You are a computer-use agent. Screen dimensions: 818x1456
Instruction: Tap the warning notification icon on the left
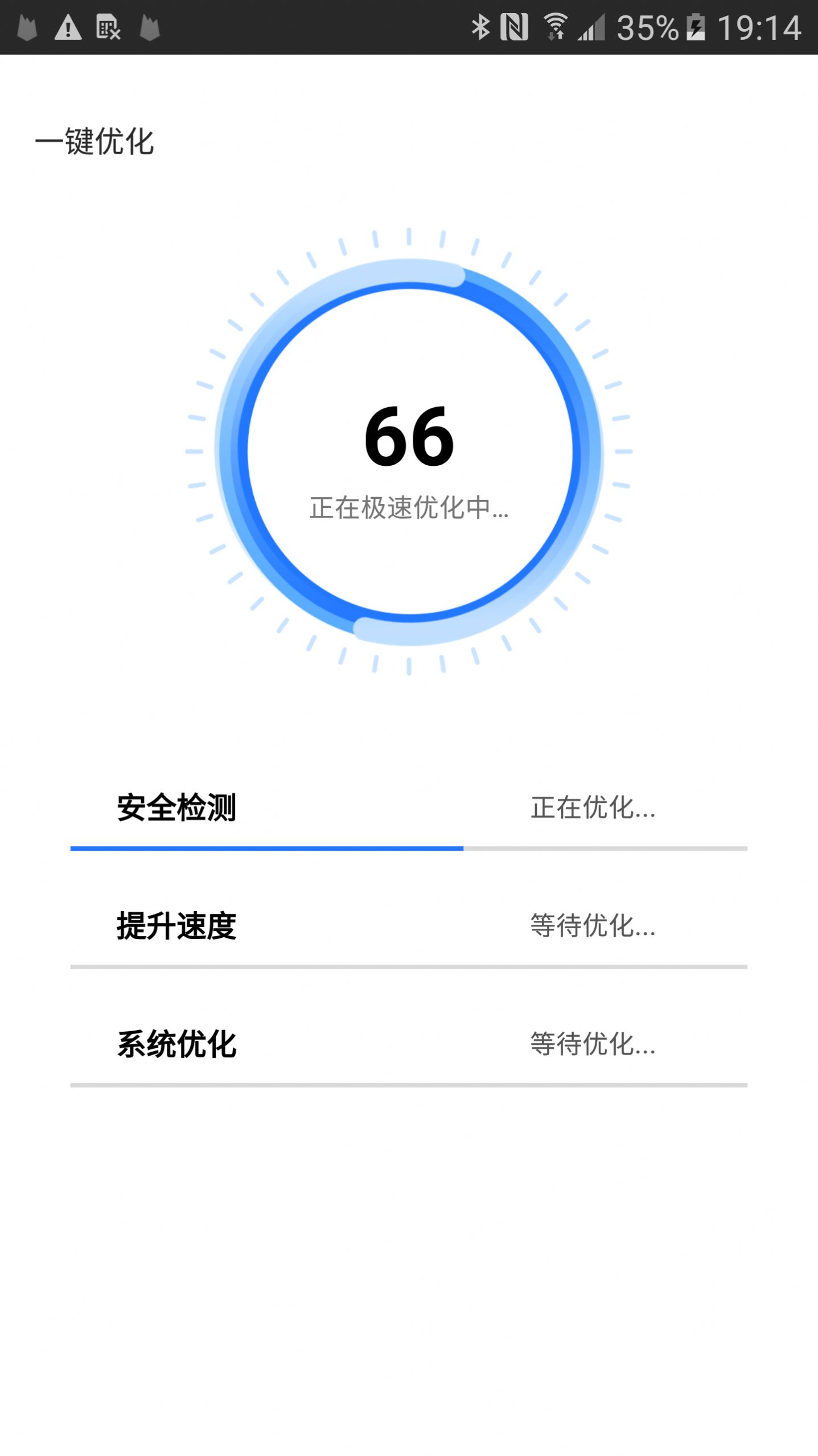(x=68, y=27)
